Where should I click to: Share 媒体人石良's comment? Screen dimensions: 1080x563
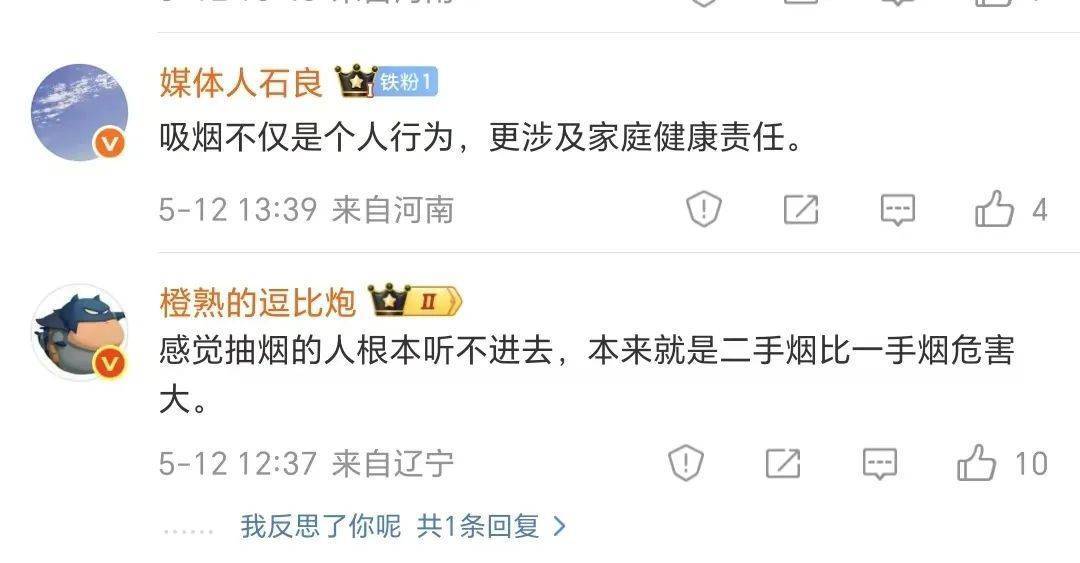801,210
